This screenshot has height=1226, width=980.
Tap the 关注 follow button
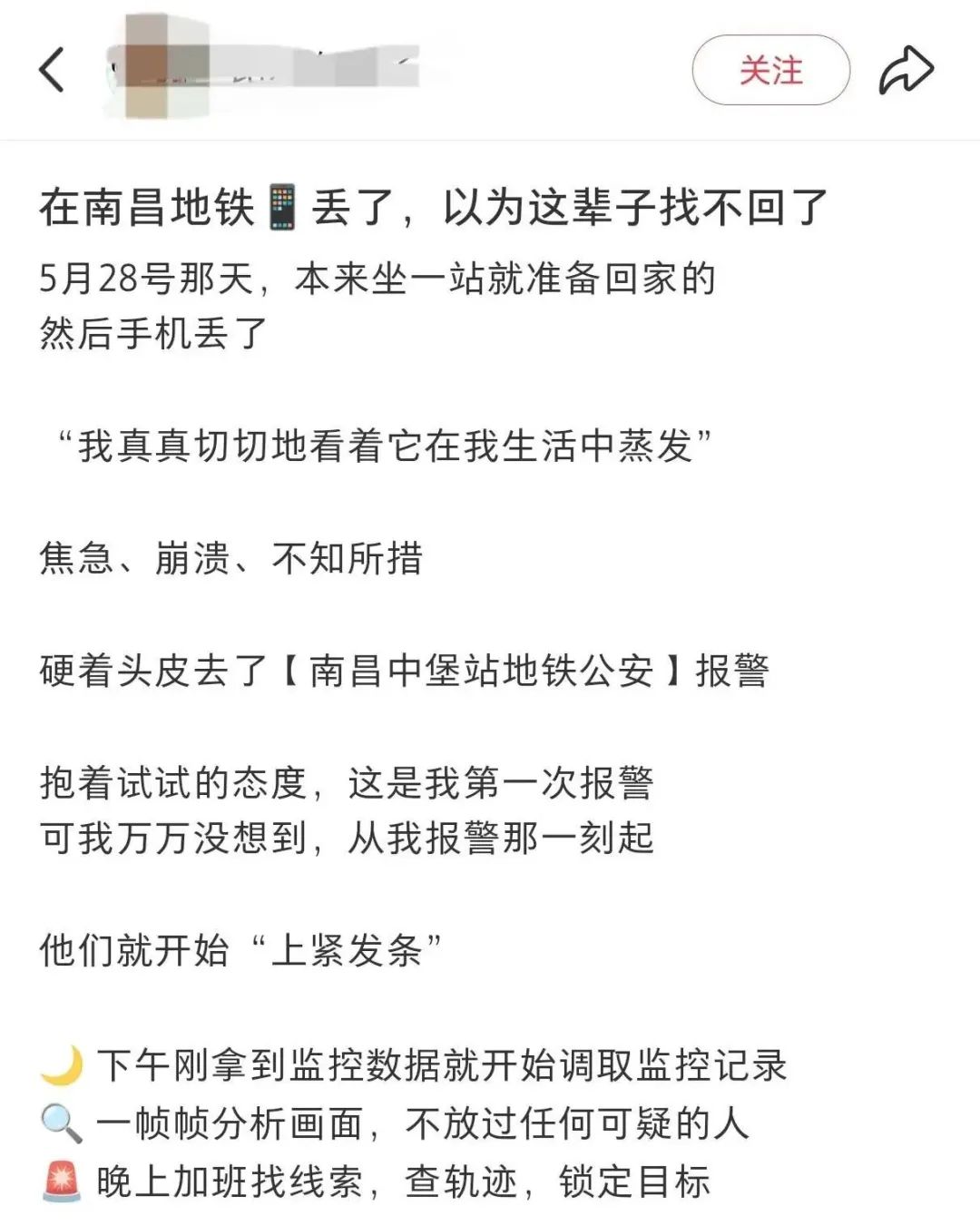coord(770,70)
